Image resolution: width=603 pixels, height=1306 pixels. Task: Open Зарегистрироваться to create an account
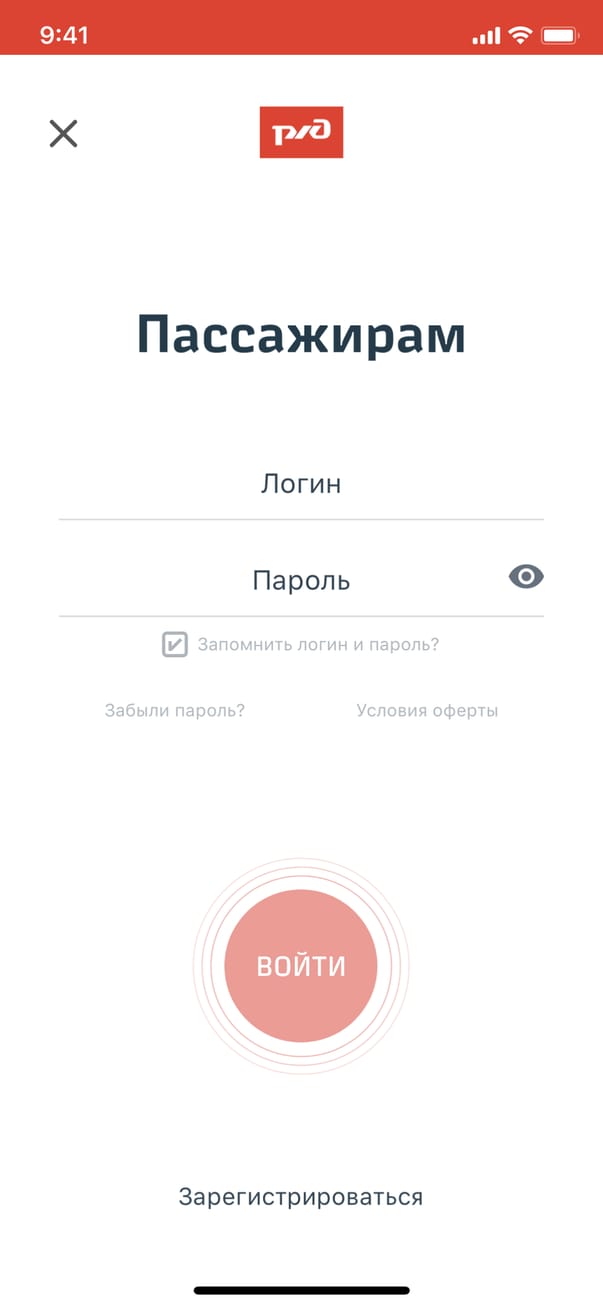pos(301,1197)
